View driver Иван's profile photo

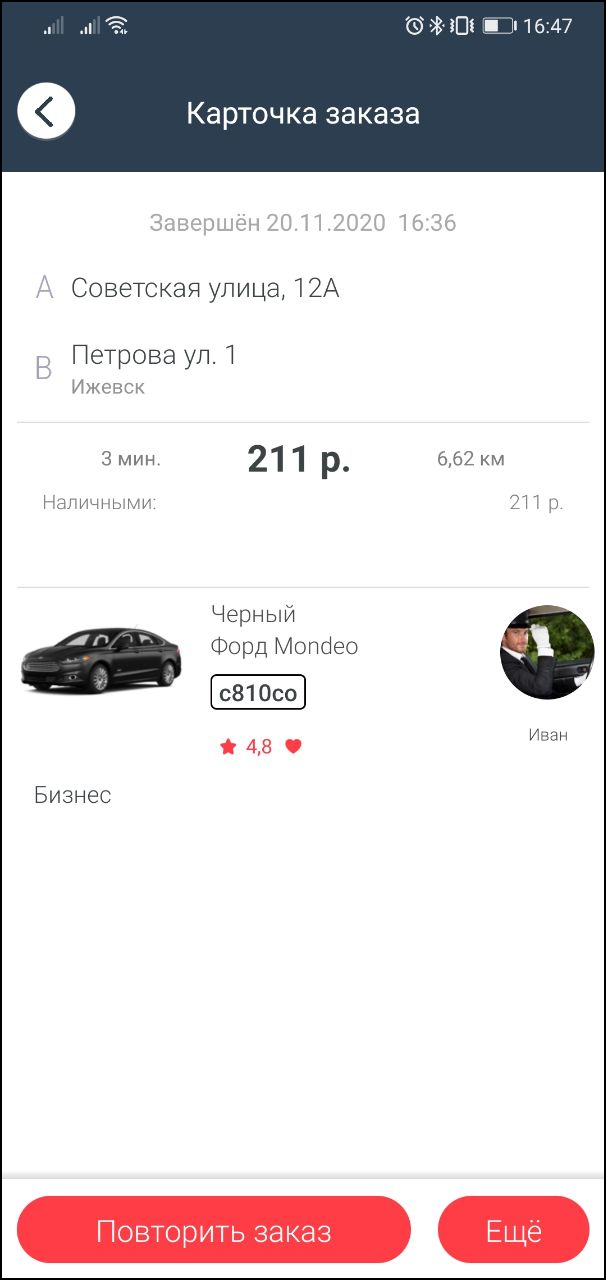click(x=547, y=652)
